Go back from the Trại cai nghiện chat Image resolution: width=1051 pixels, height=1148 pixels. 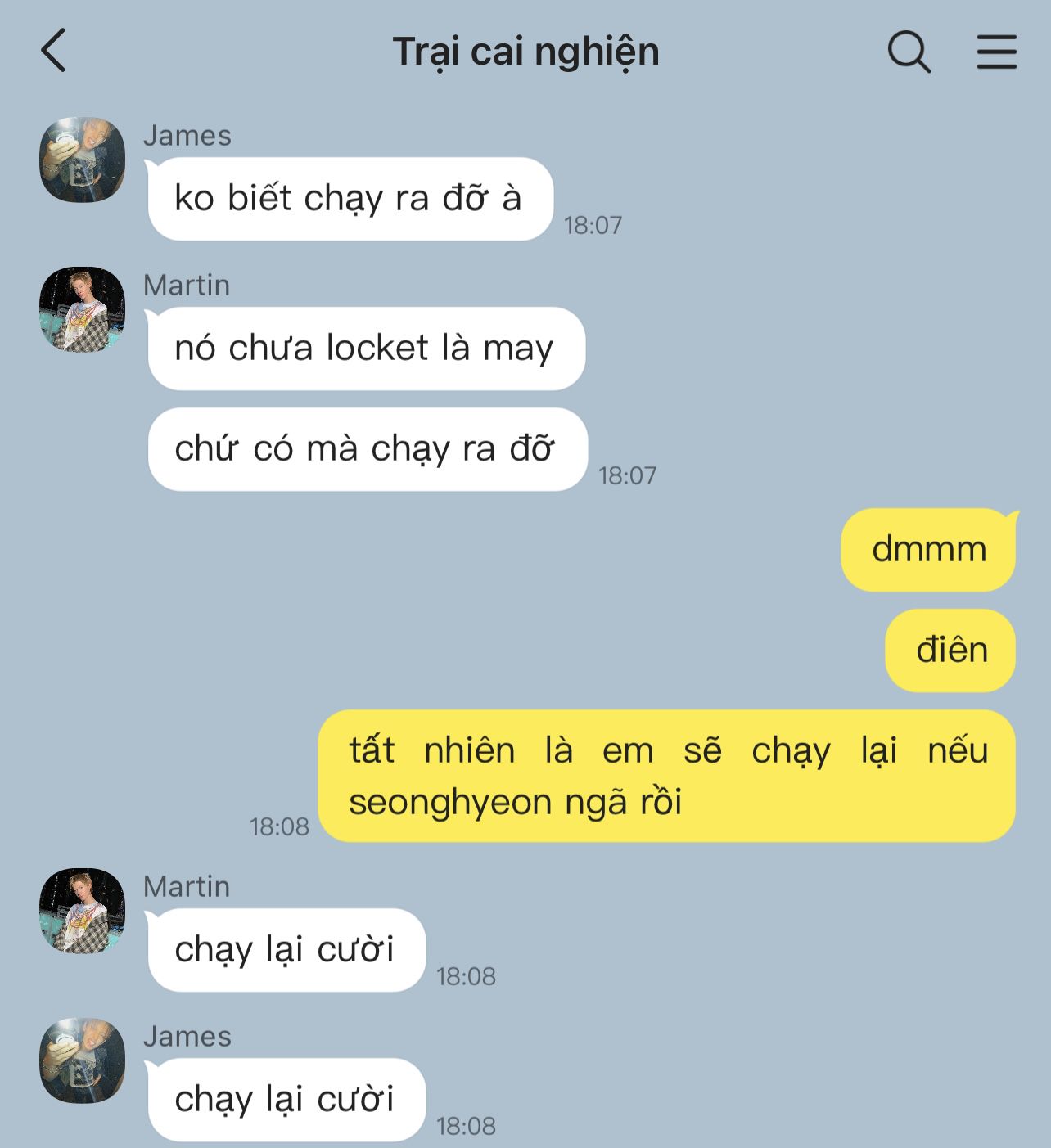53,51
